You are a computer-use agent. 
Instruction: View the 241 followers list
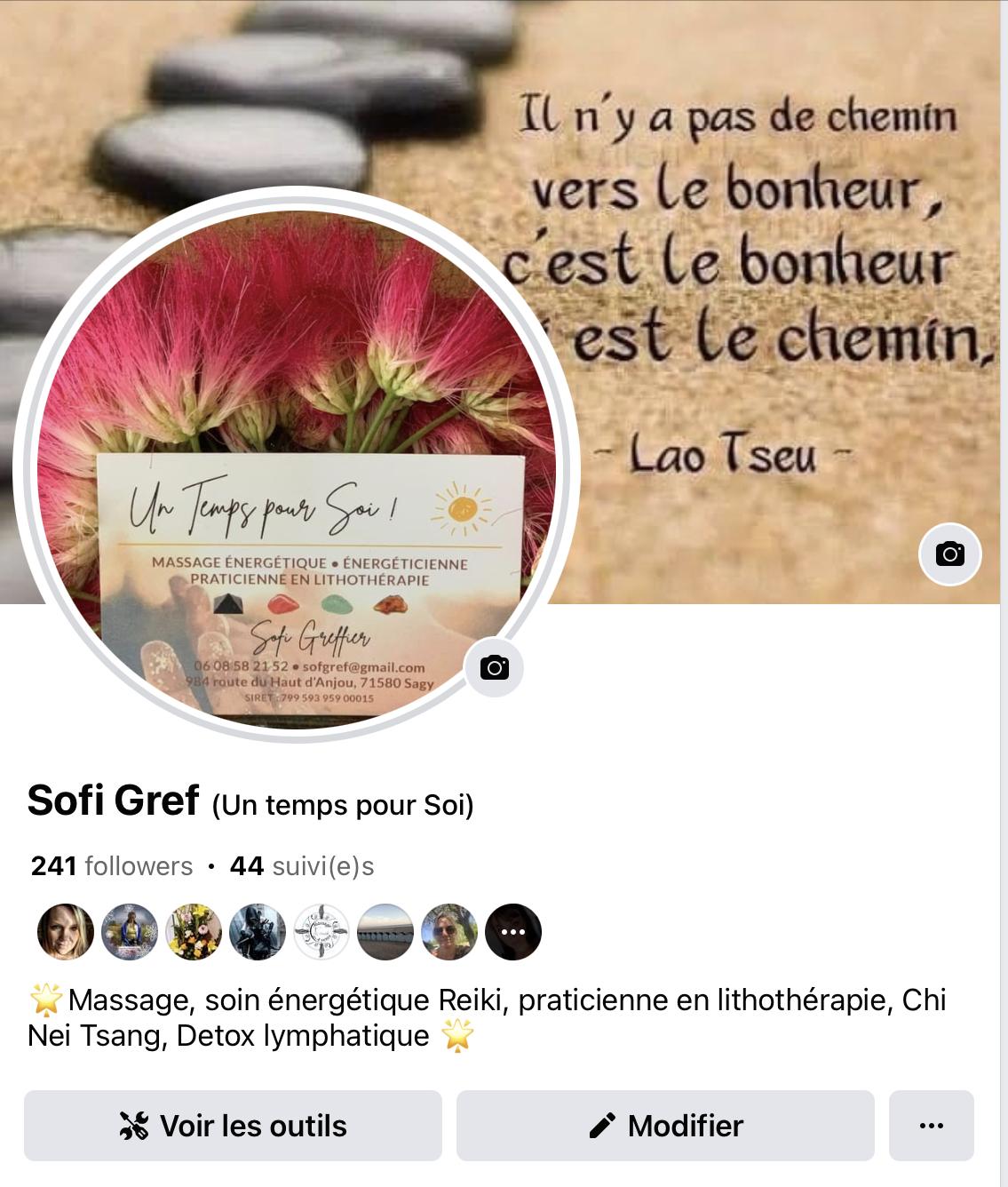coord(112,866)
